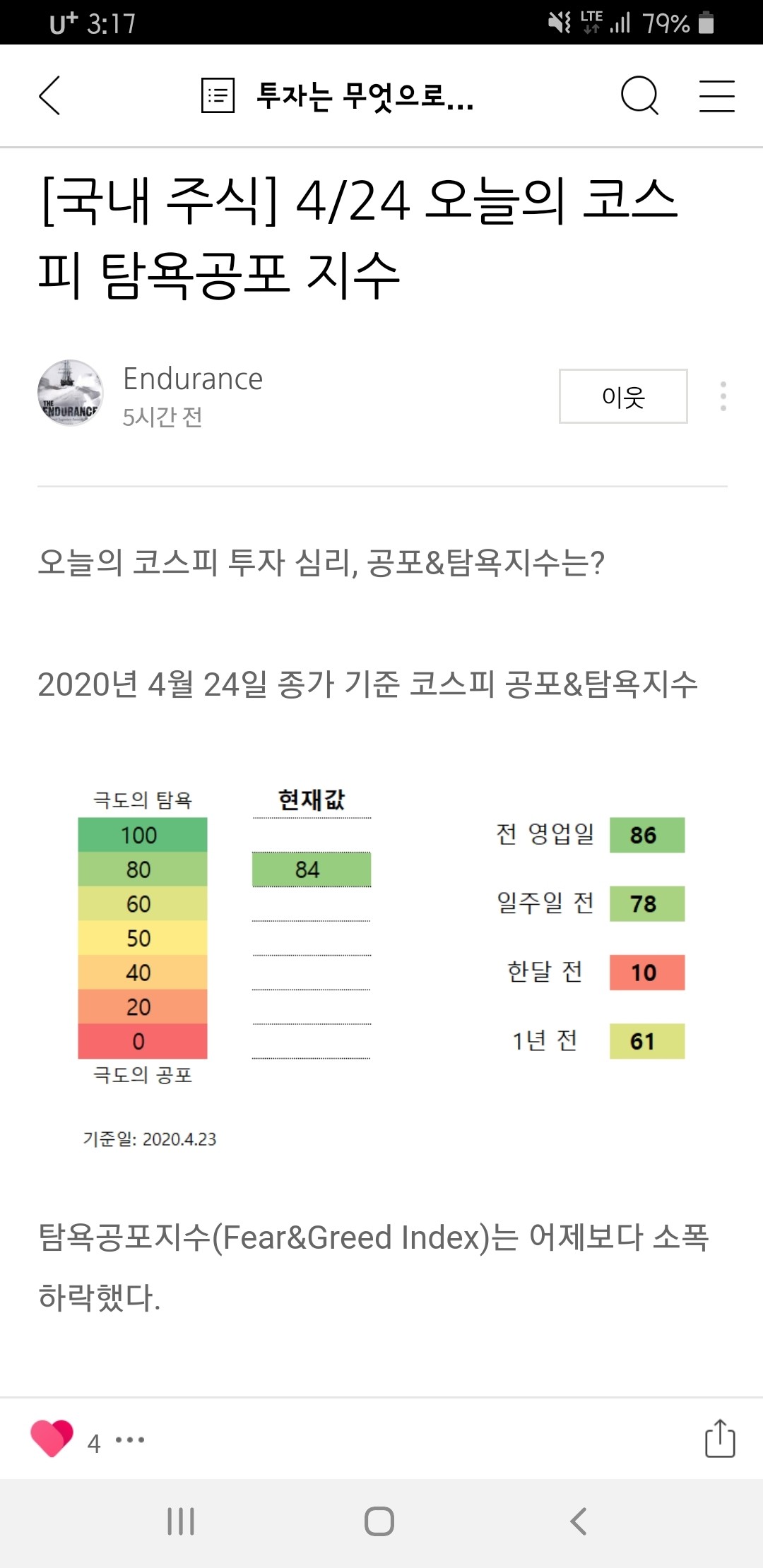Tap the back arrow to leave the post
The width and height of the screenshot is (763, 1568).
49,96
